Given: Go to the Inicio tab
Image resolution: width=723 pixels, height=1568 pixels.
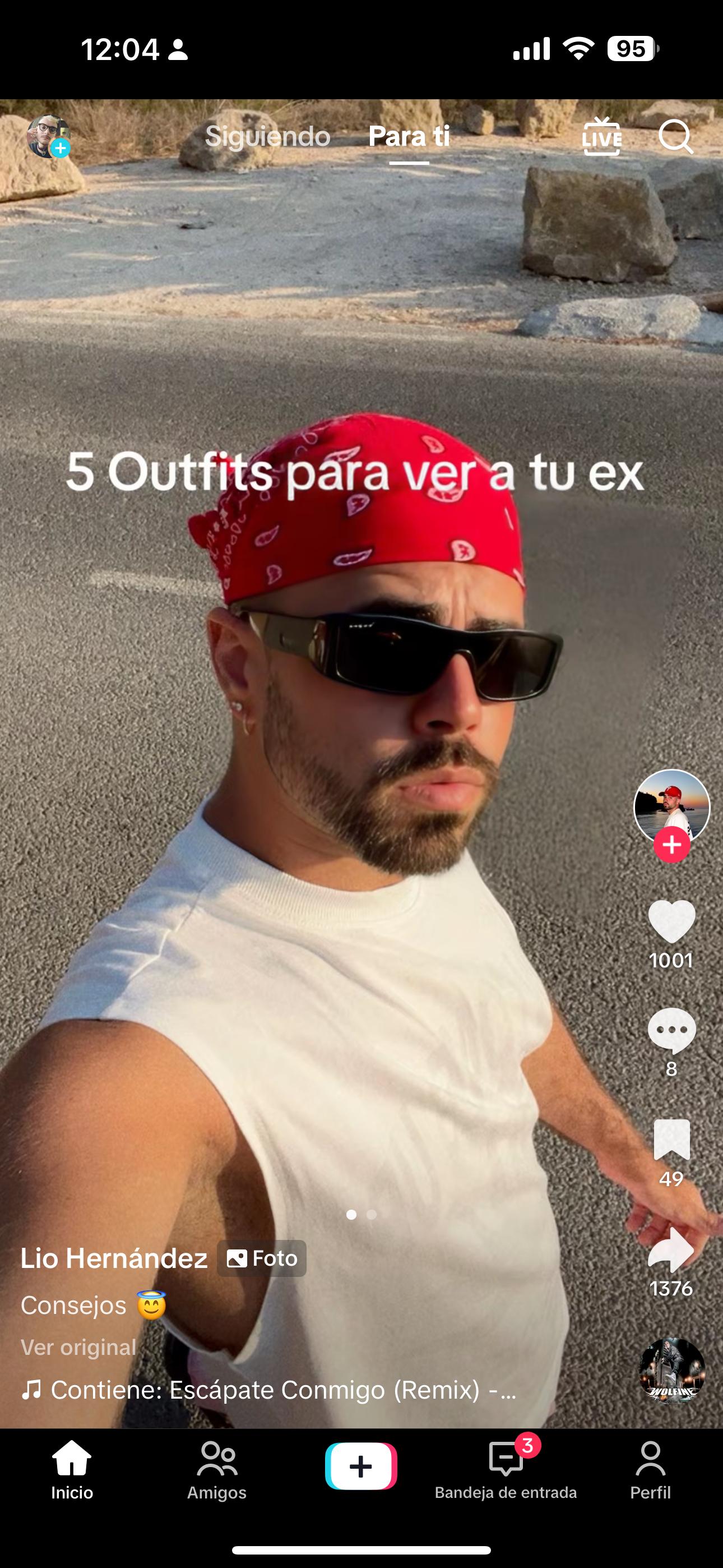Looking at the screenshot, I should [72, 1469].
